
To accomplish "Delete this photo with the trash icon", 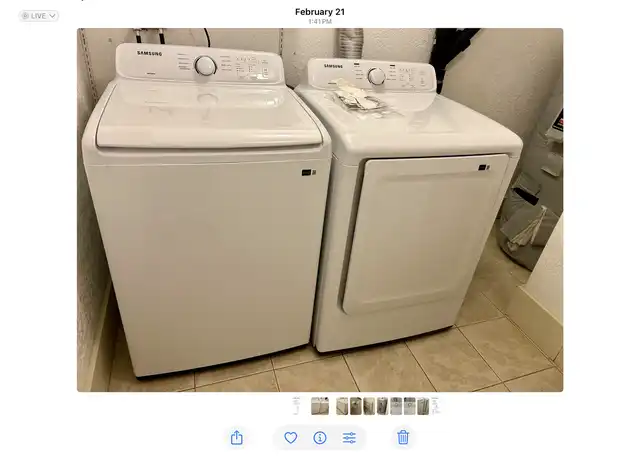I will [403, 437].
